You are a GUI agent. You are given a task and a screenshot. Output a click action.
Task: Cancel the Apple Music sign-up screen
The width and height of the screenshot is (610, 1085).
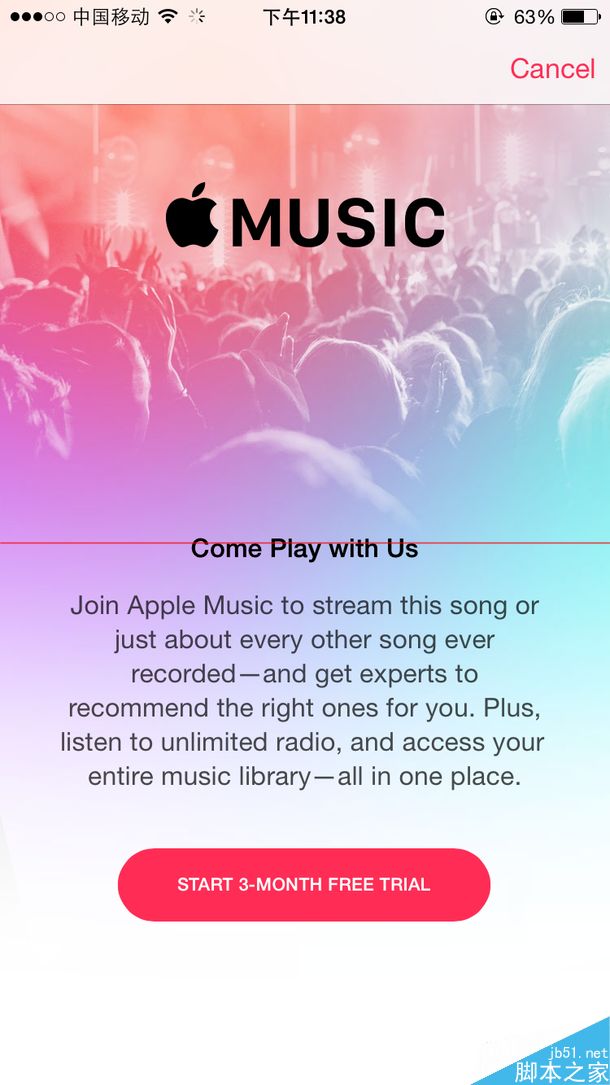point(552,69)
